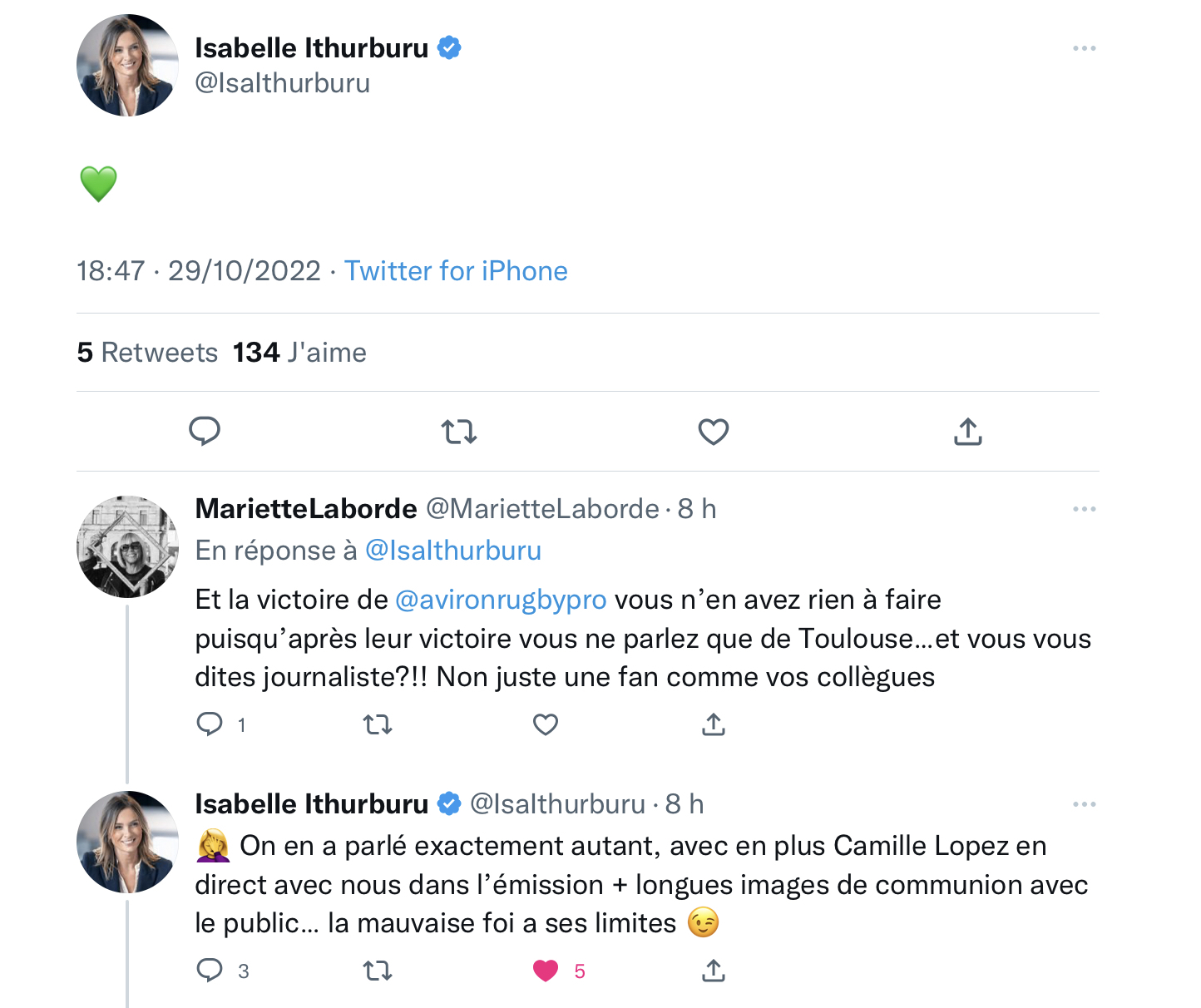Open MarietteLaborde's profile picture

(127, 547)
